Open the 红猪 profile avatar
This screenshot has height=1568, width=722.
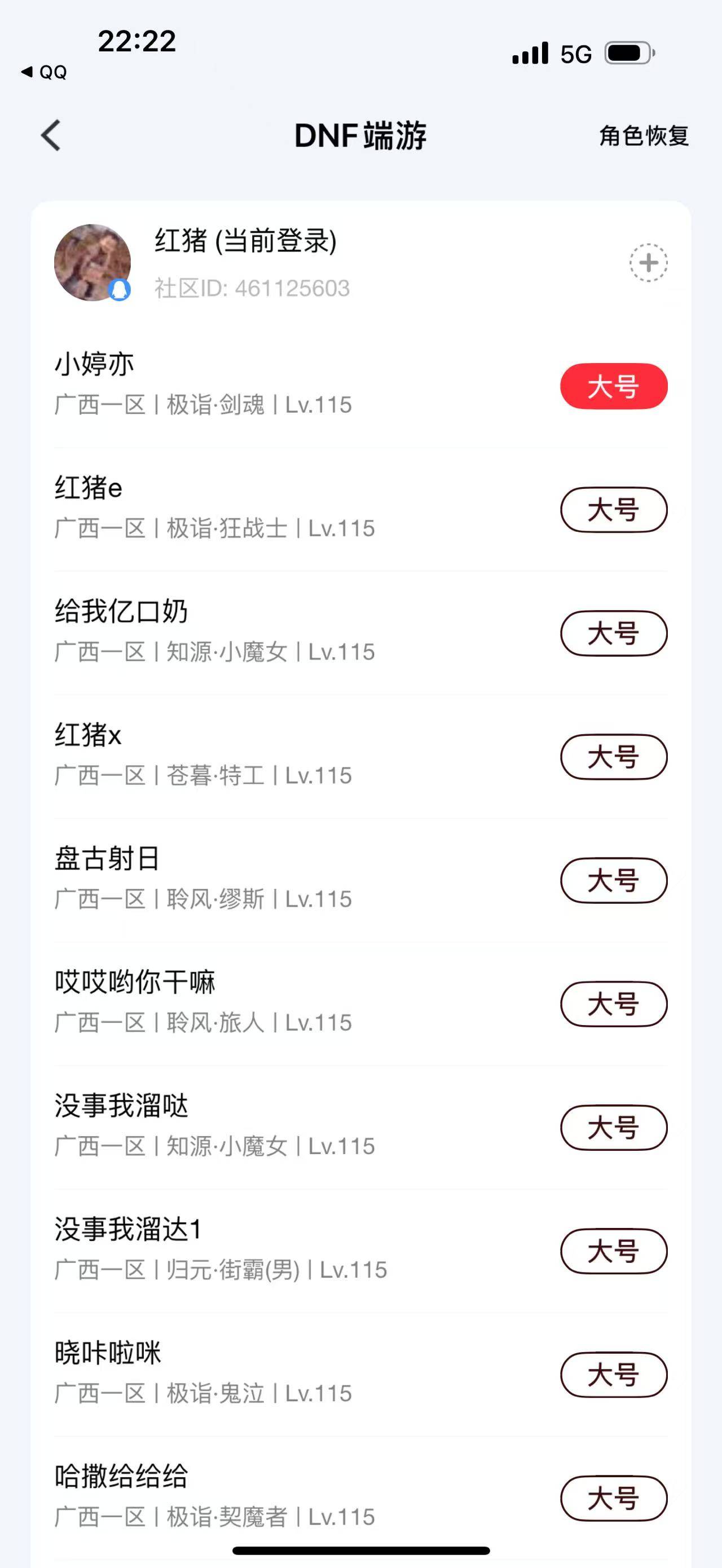tap(93, 260)
